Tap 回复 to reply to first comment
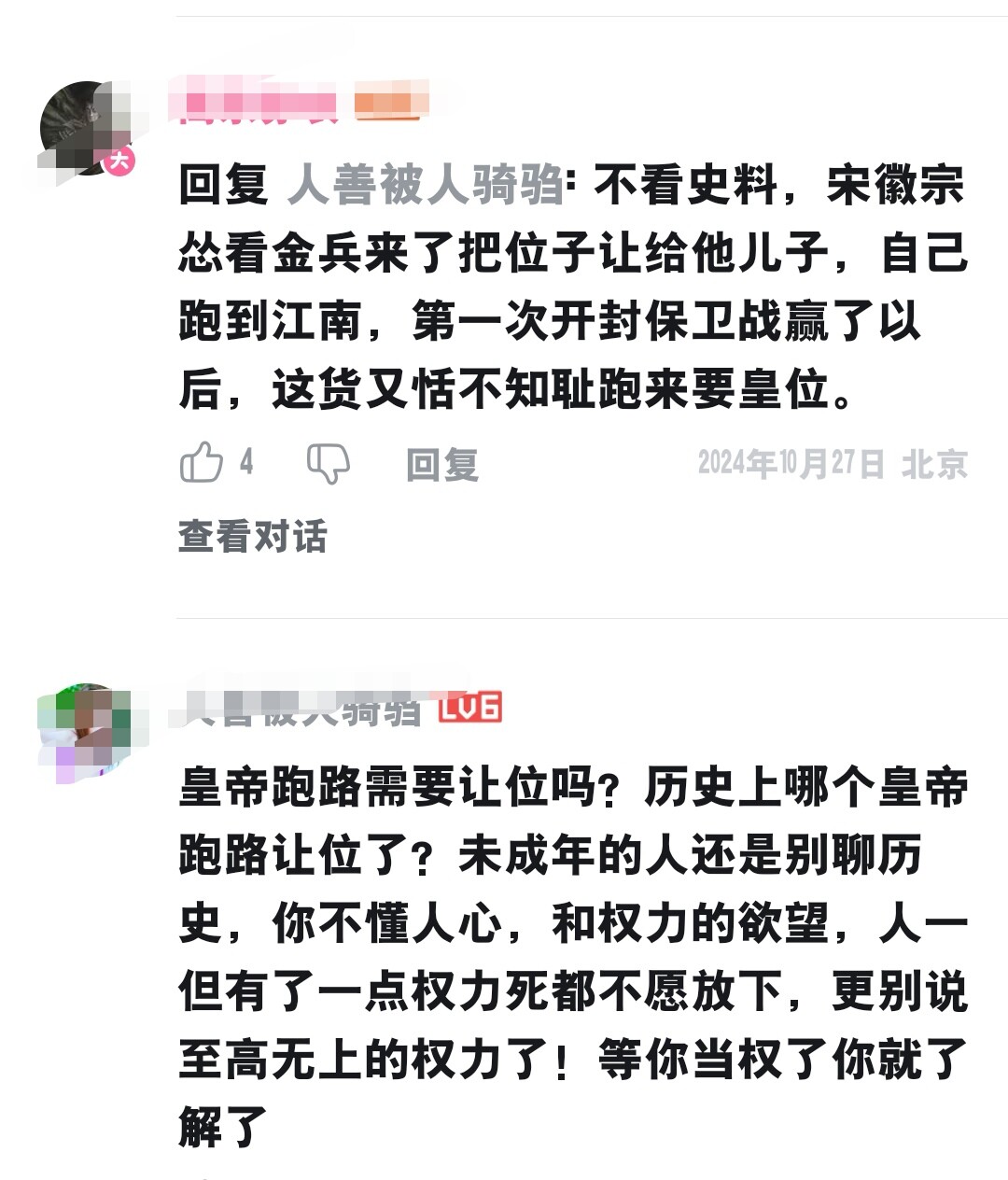Viewport: 1008px width, 1180px height. pos(441,464)
